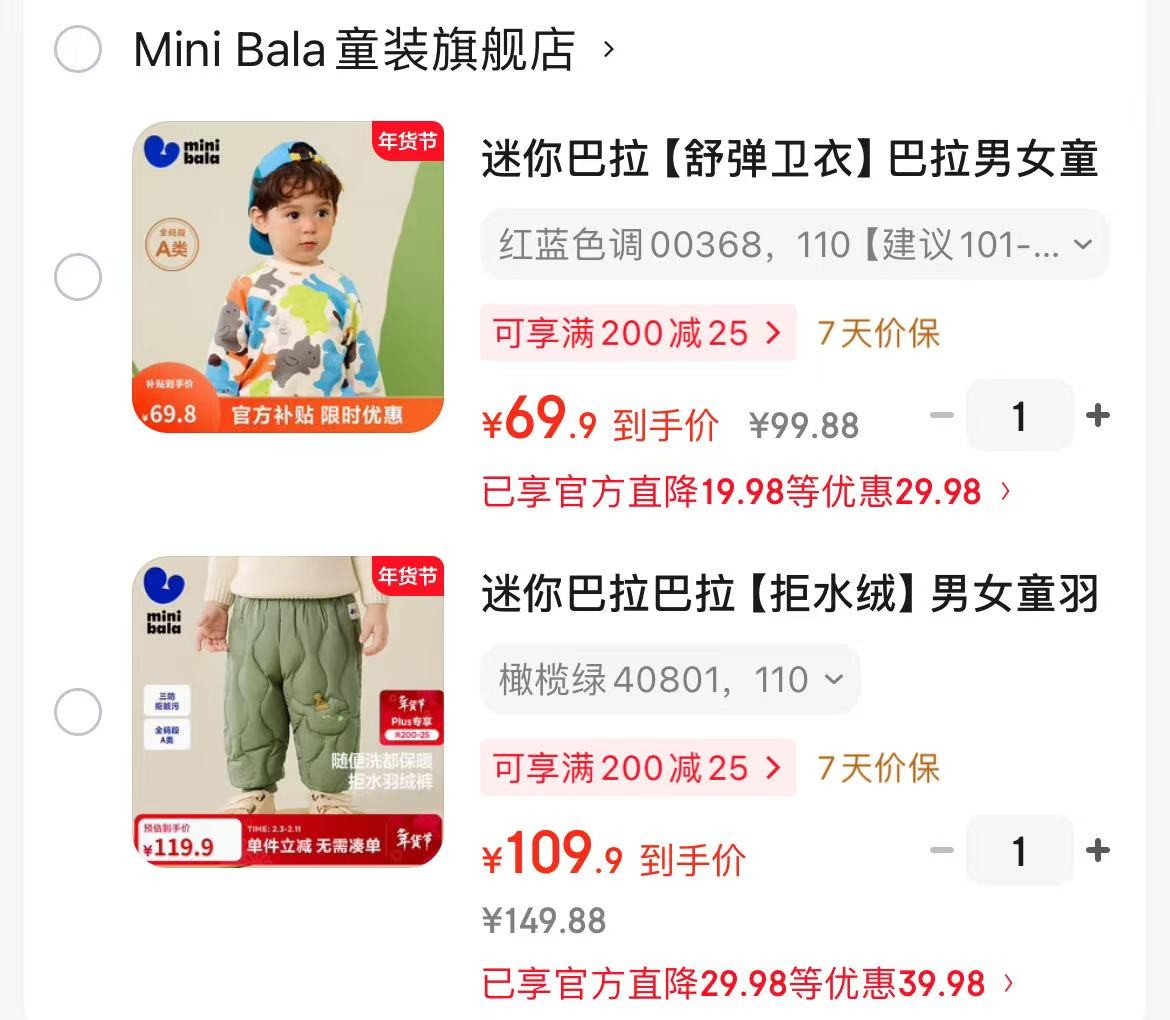Open the 迷你巴拉【舒弹卫衣】 product title
The width and height of the screenshot is (1170, 1020).
[x=790, y=159]
